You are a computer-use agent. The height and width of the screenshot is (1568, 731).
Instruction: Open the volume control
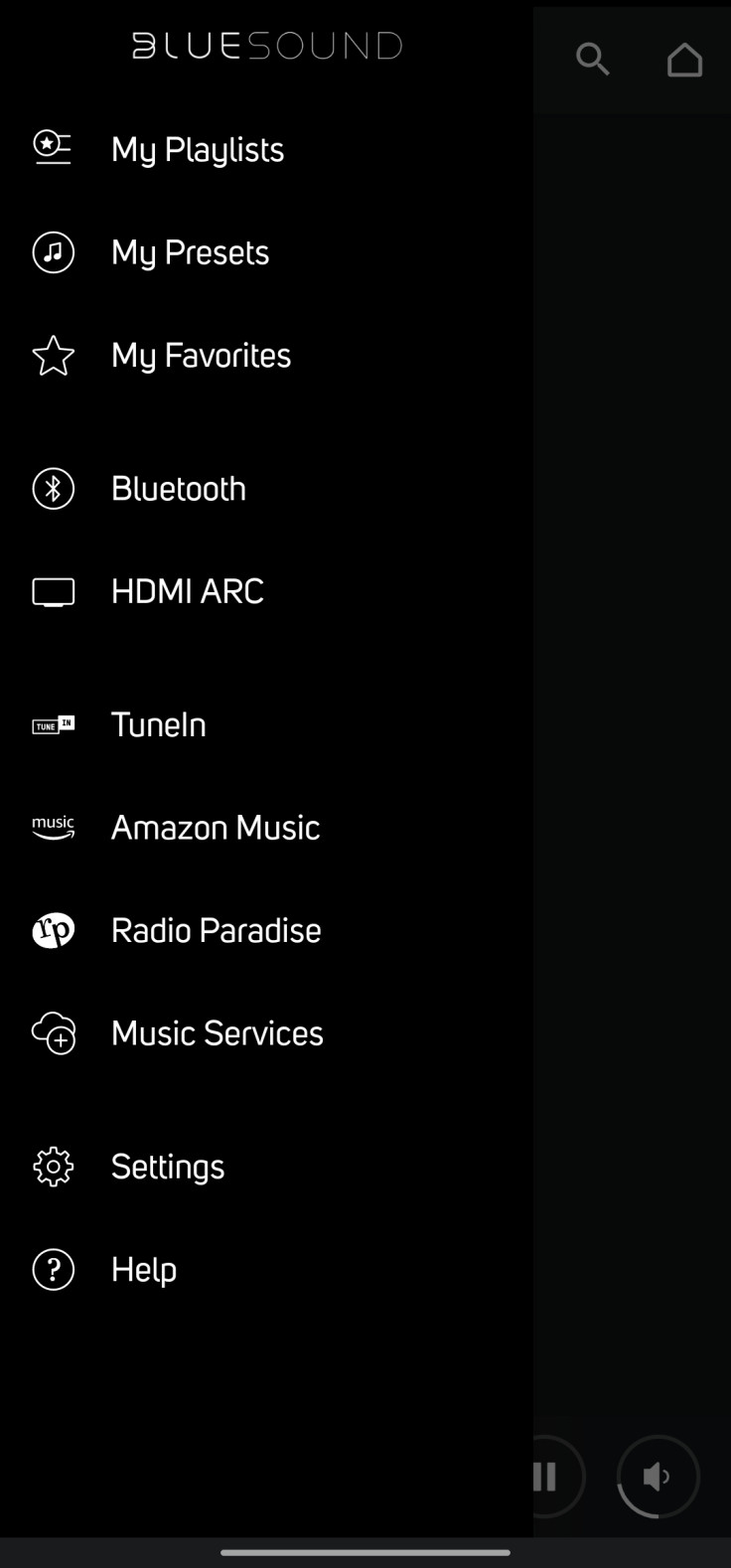(658, 1477)
